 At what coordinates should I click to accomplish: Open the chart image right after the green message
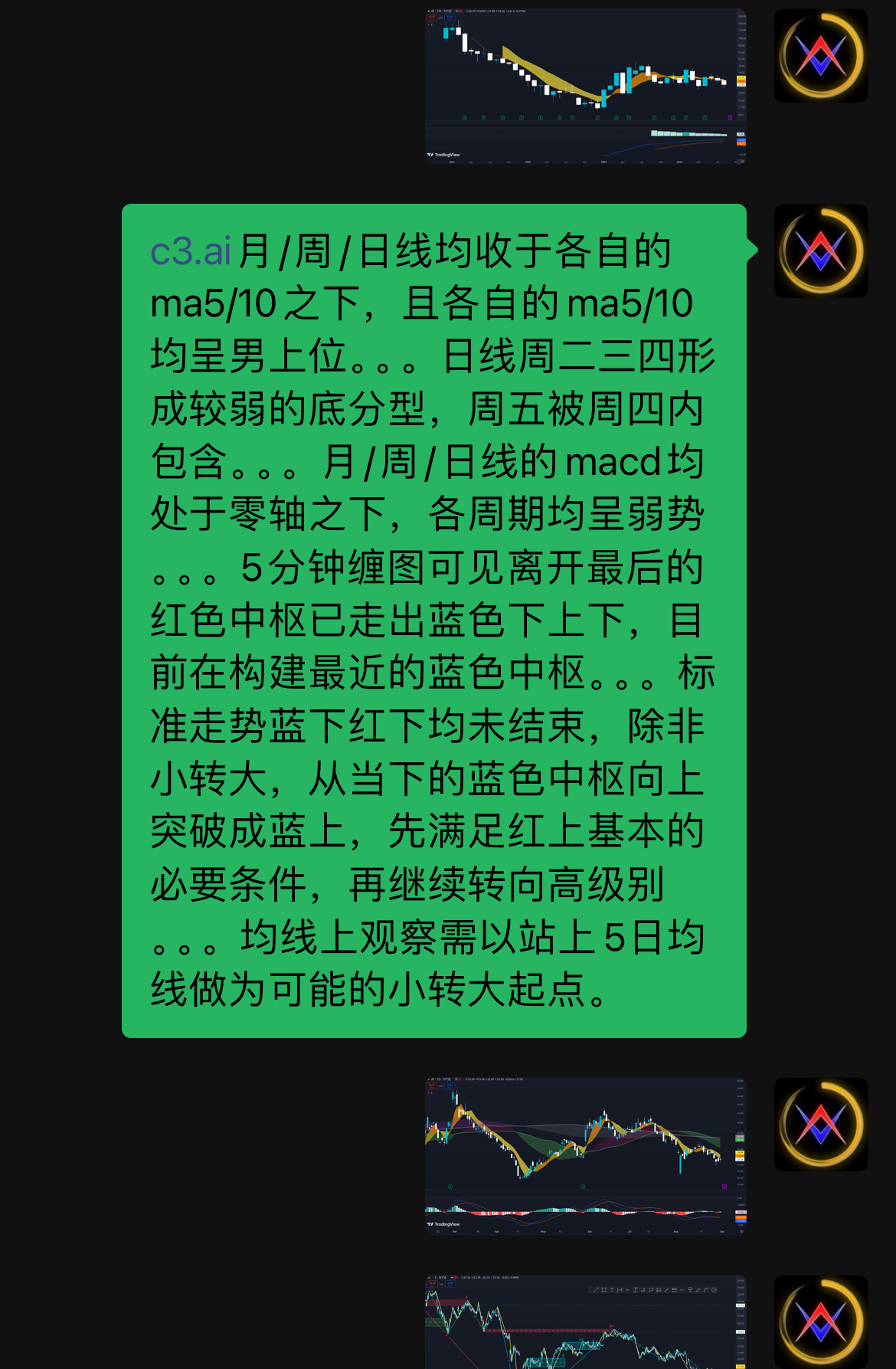coord(586,1154)
